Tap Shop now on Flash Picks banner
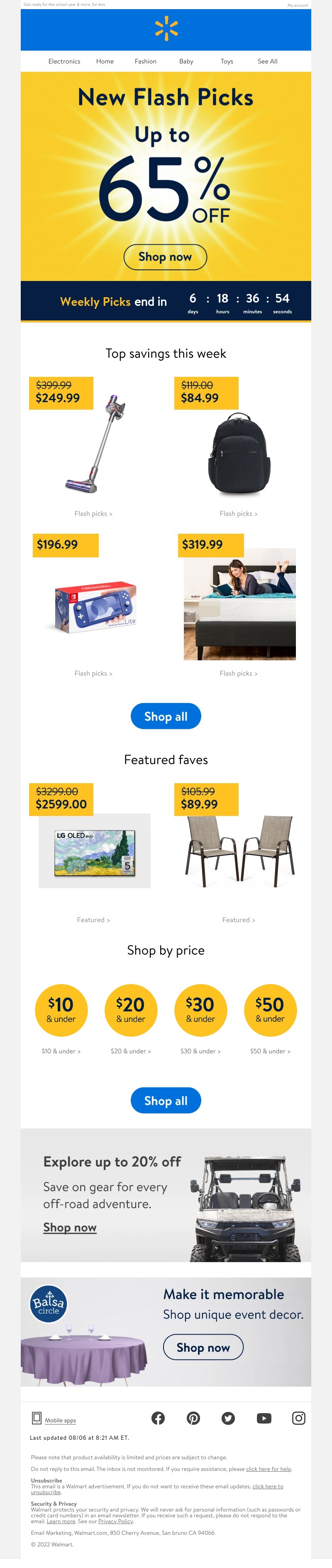This screenshot has height=1568, width=332. point(165,257)
